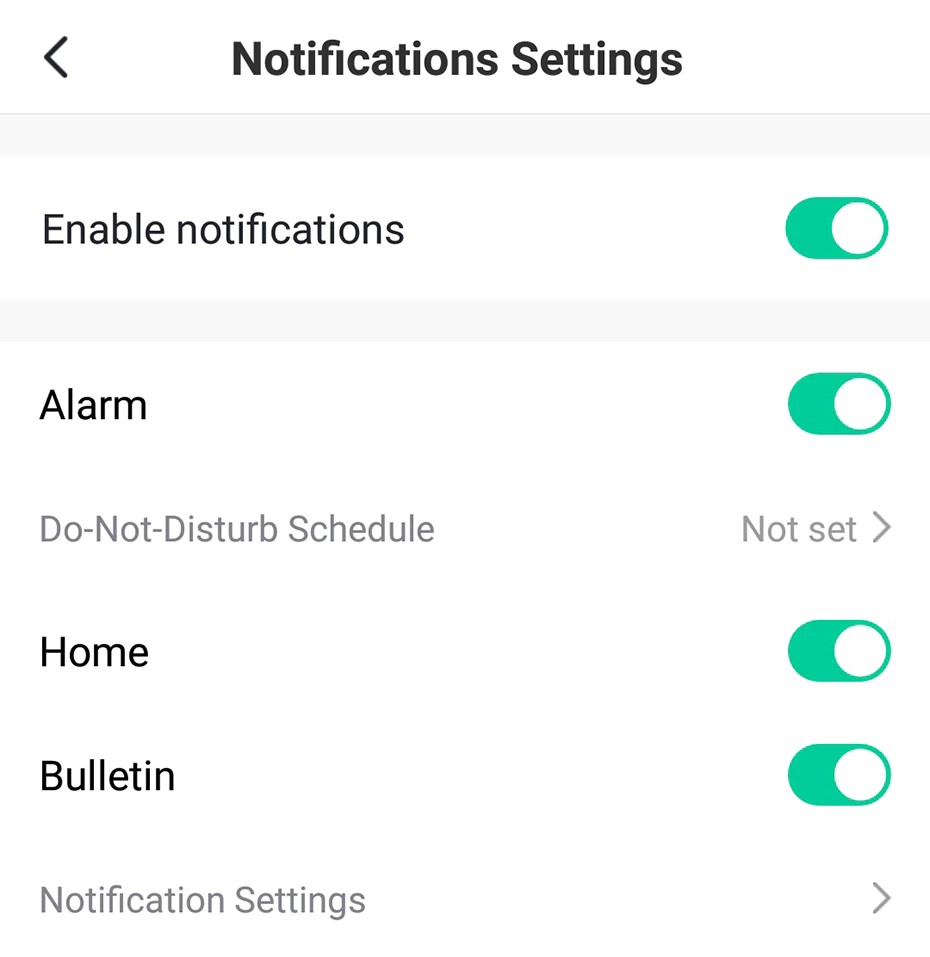Toggle the Bulletin notifications switch
930x957 pixels.
click(x=838, y=775)
